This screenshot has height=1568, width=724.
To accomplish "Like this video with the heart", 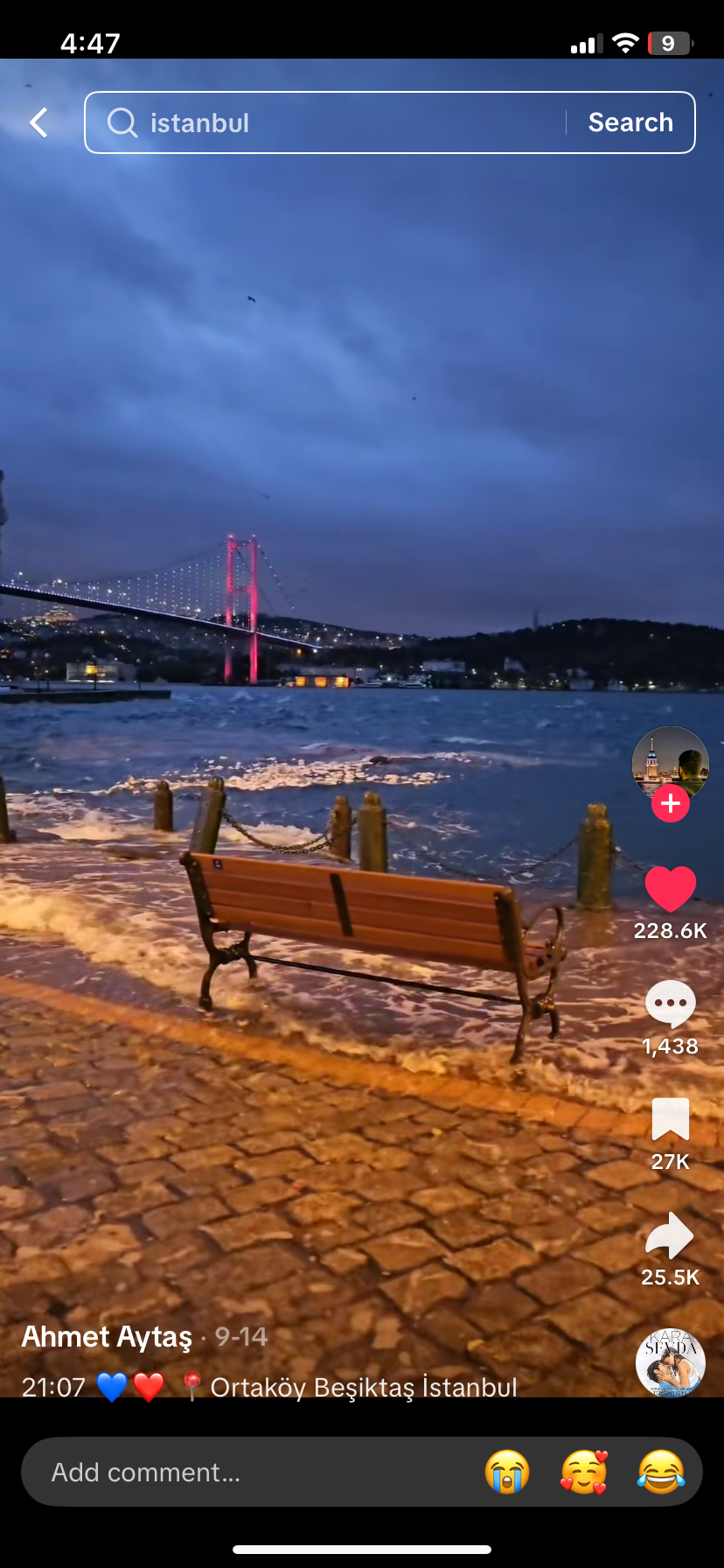I will 670,889.
